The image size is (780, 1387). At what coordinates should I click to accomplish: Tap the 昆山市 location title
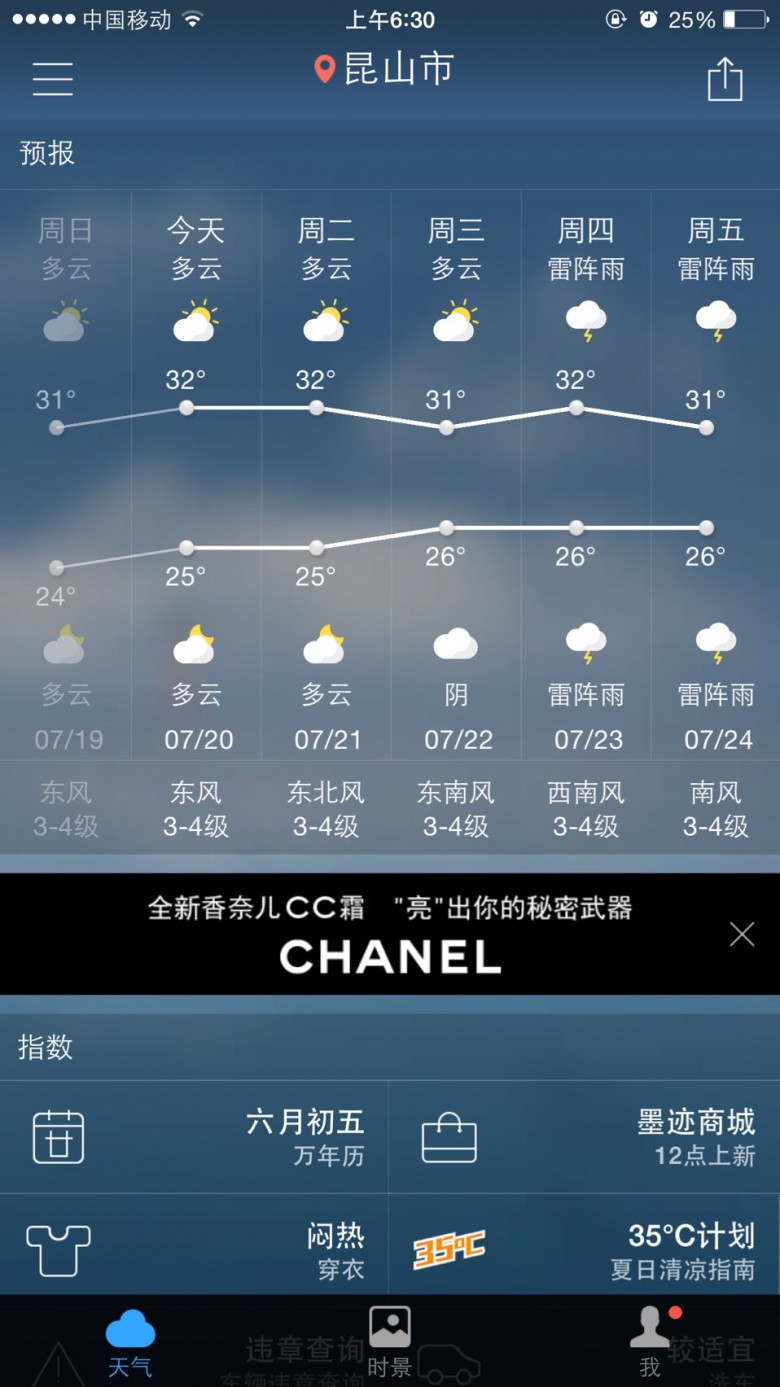coord(384,69)
